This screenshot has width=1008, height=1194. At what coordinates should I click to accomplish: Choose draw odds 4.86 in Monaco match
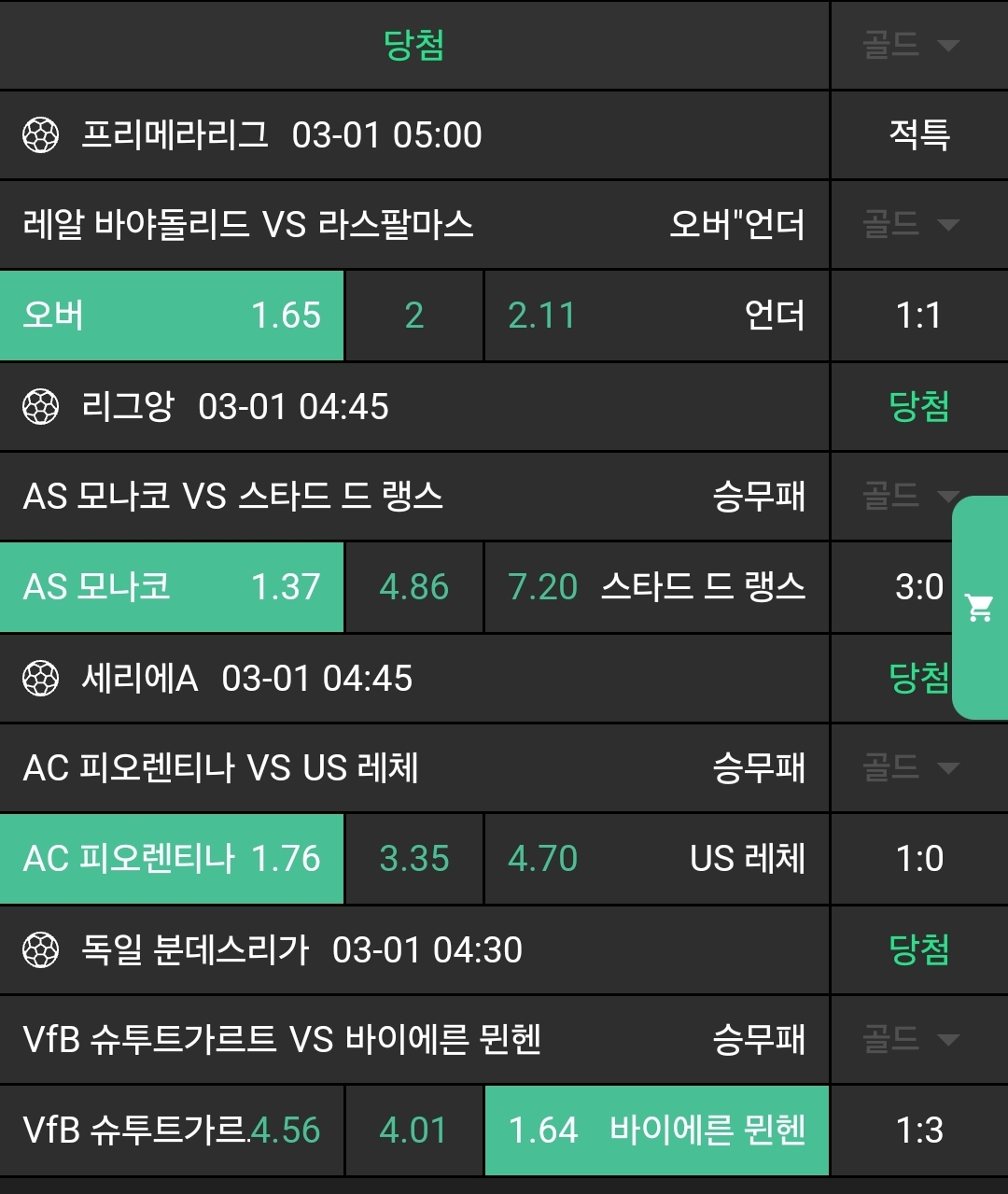[x=414, y=587]
